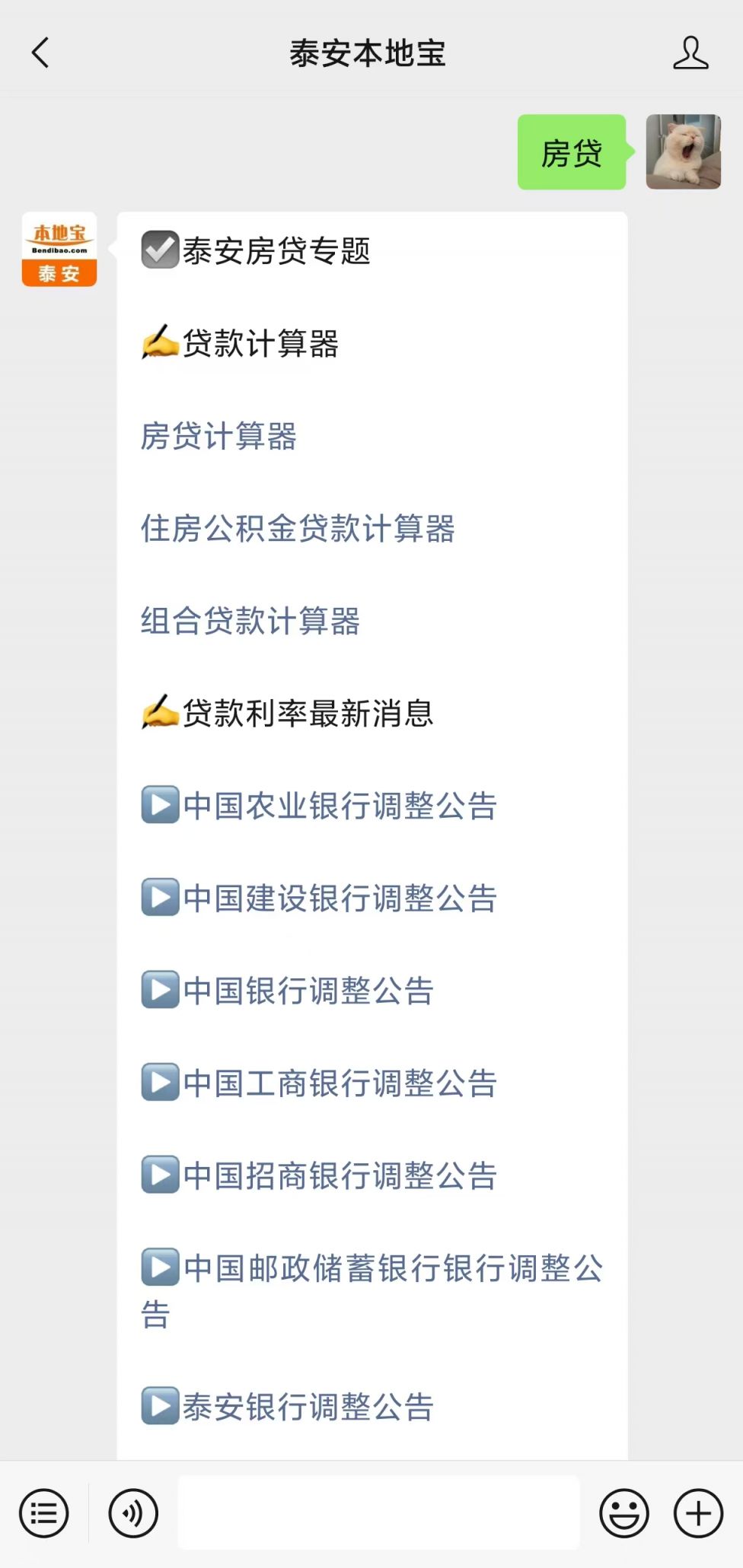Tap my cat profile avatar
Viewport: 743px width, 1568px height.
(684, 151)
